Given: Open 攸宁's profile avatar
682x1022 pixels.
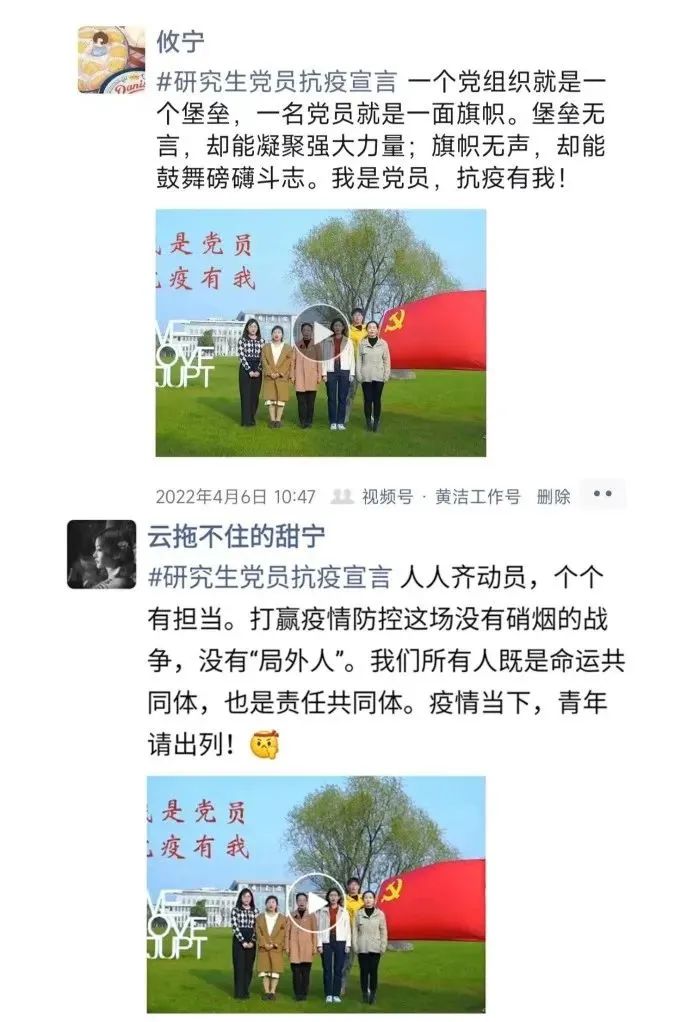Looking at the screenshot, I should pyautogui.click(x=110, y=59).
